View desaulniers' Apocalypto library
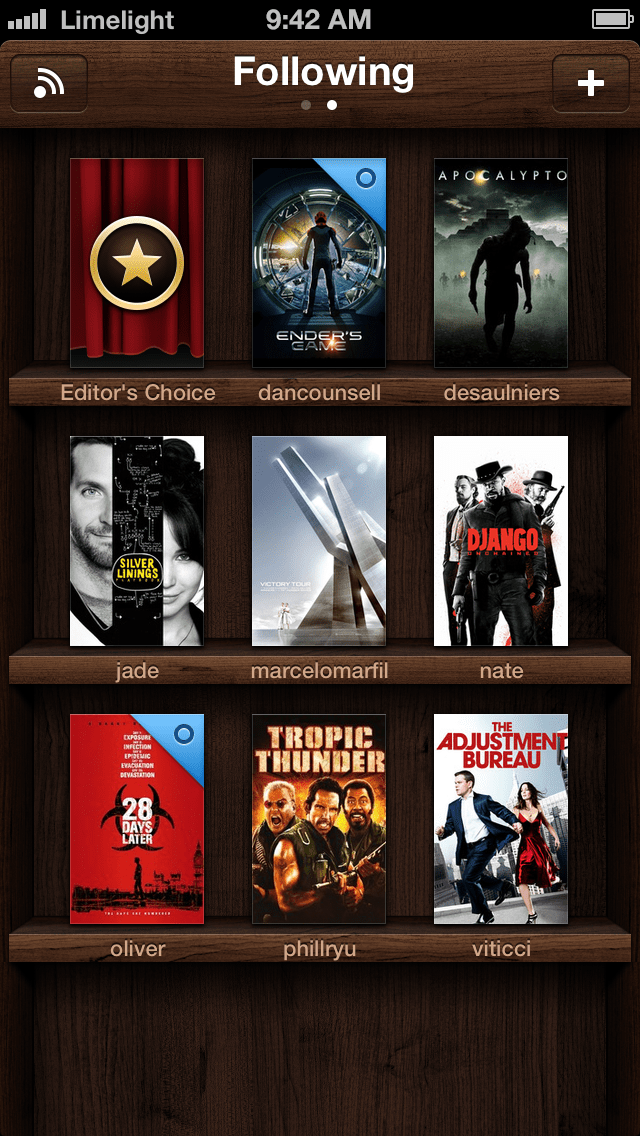Screen dimensions: 640x1136 tap(501, 263)
